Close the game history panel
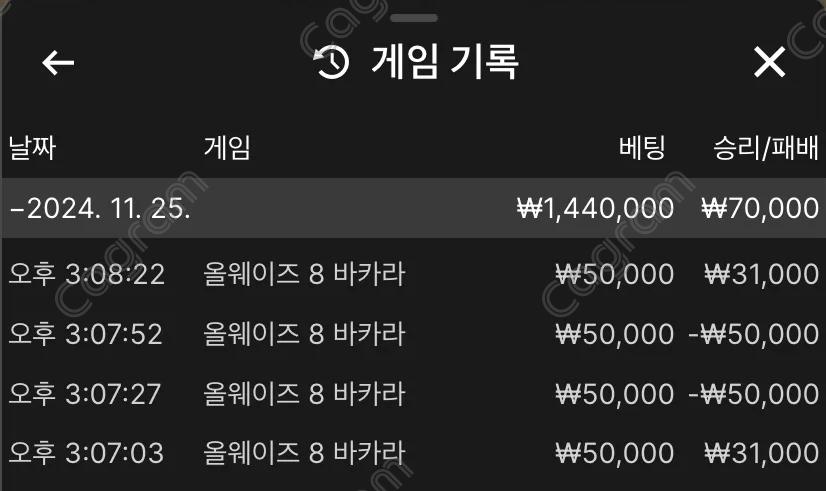 click(769, 63)
